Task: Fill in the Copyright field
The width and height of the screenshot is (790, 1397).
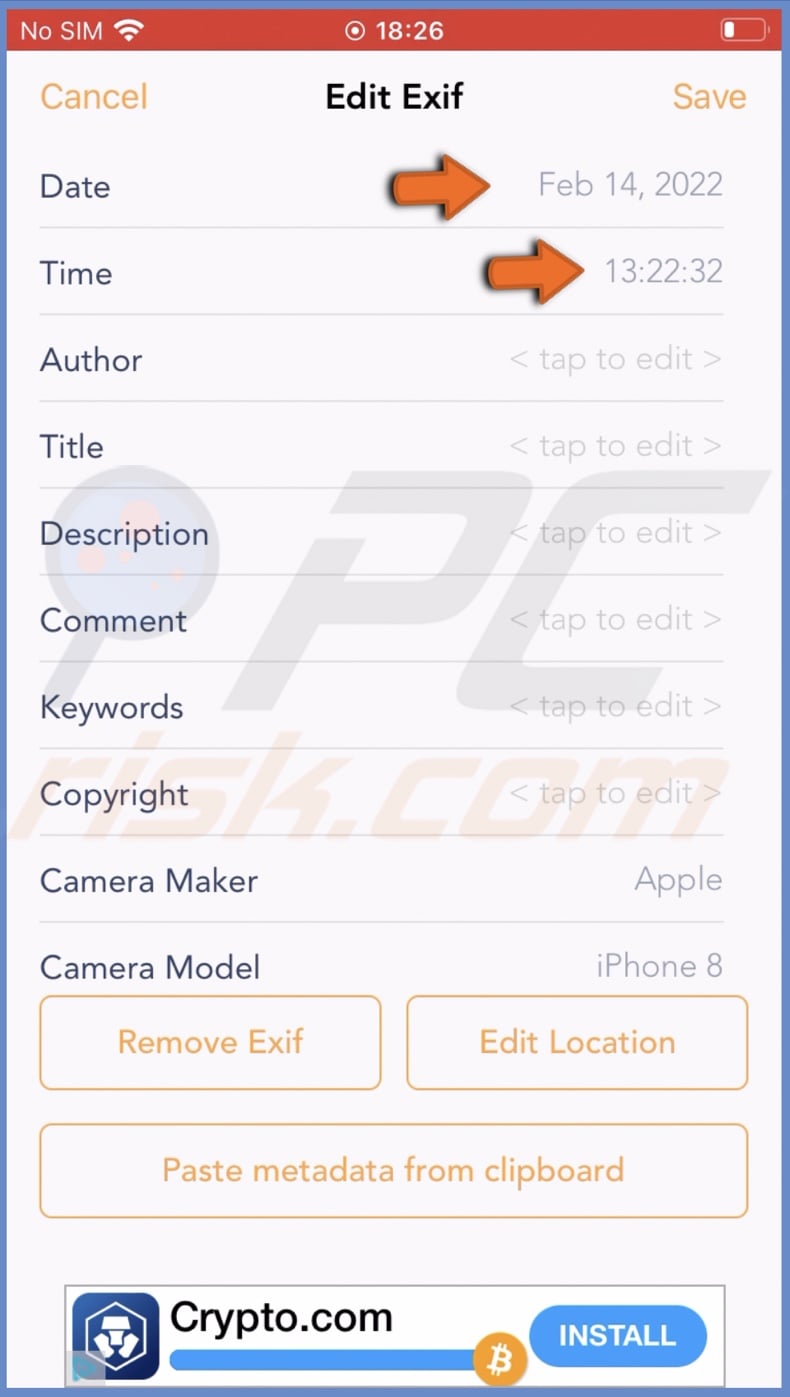Action: [x=614, y=794]
